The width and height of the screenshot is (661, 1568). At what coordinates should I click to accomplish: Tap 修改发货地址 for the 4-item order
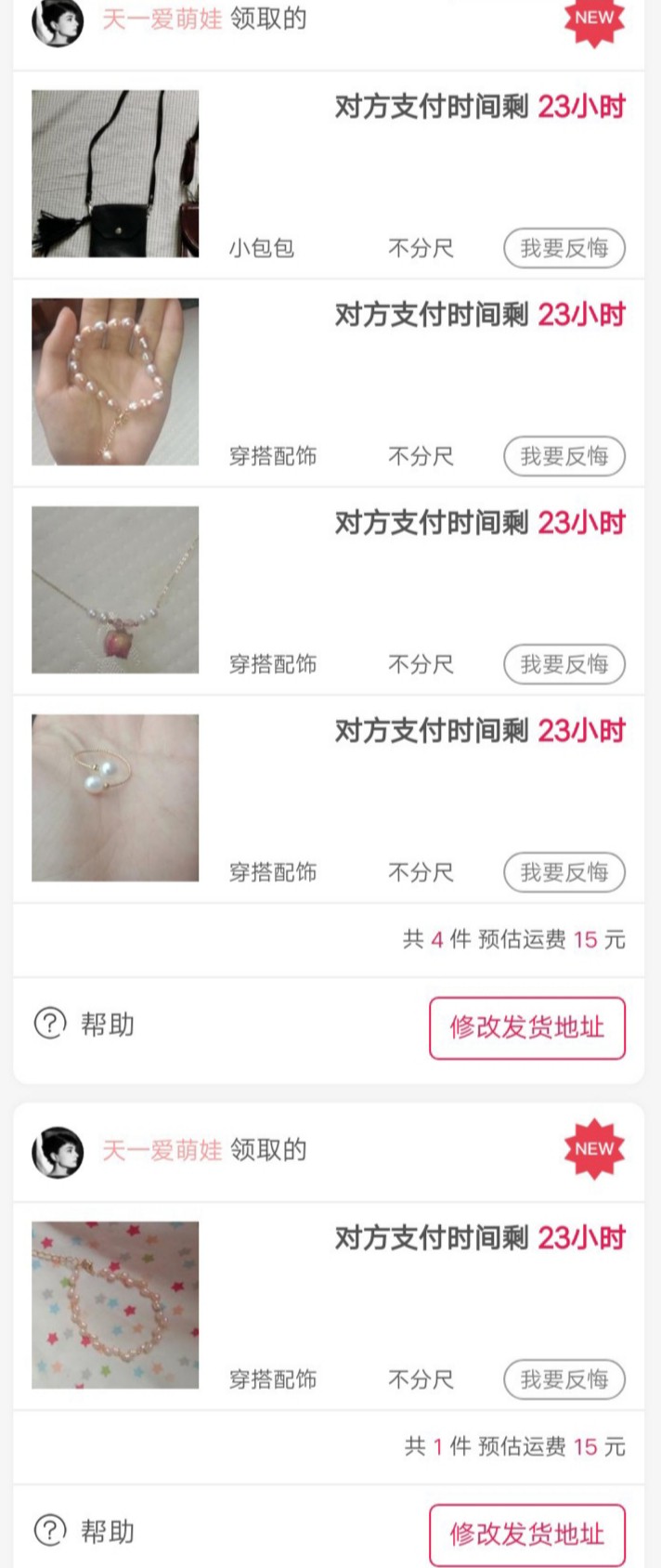526,1027
